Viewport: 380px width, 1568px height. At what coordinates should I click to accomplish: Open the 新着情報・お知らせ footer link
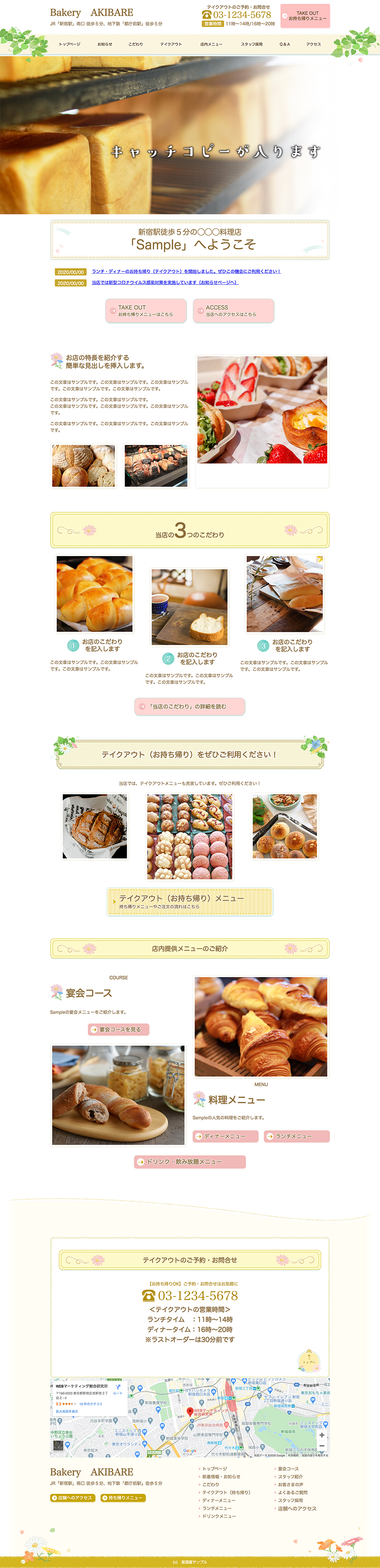221,1477
